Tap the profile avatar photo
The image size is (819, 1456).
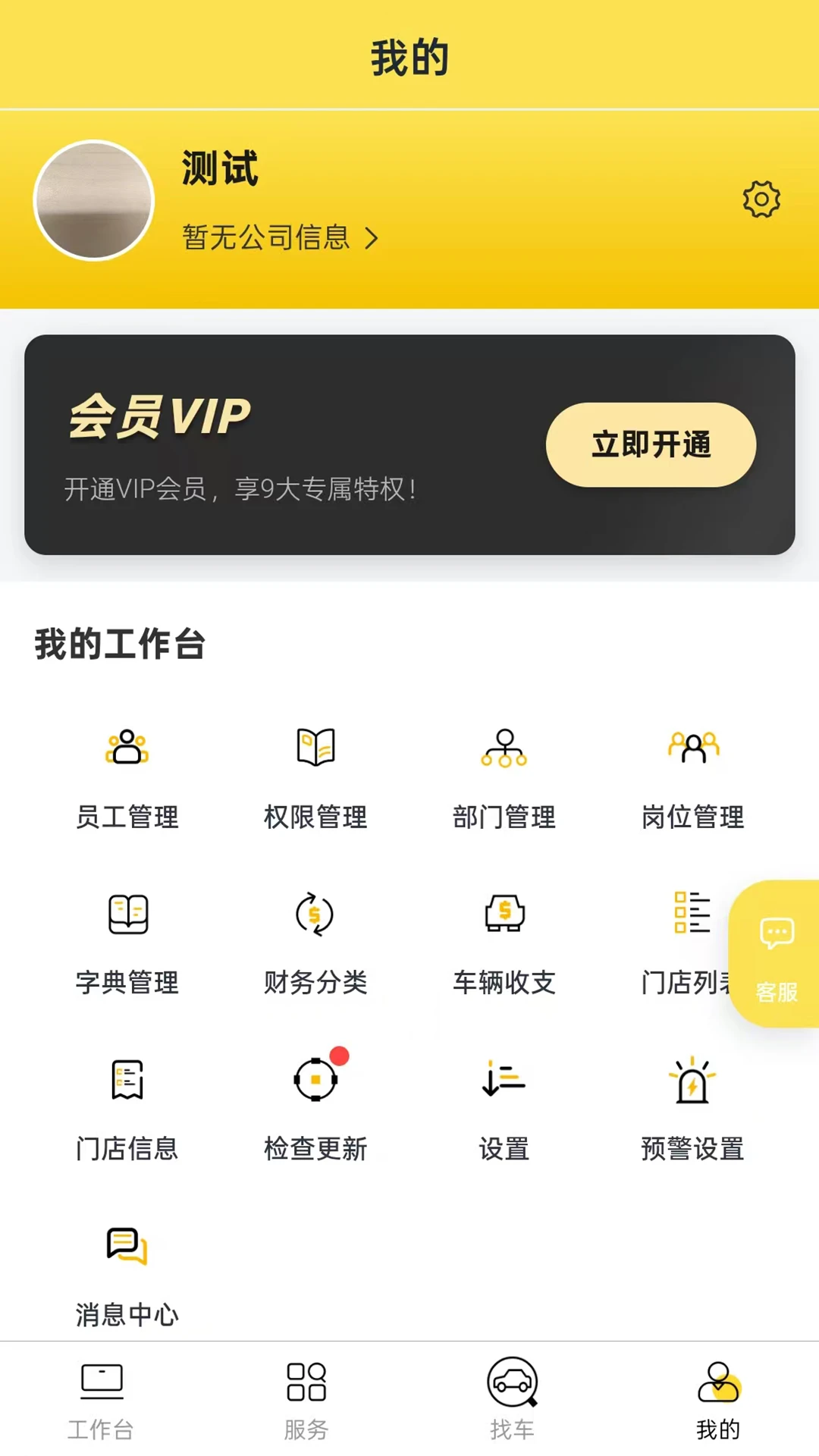click(x=94, y=200)
